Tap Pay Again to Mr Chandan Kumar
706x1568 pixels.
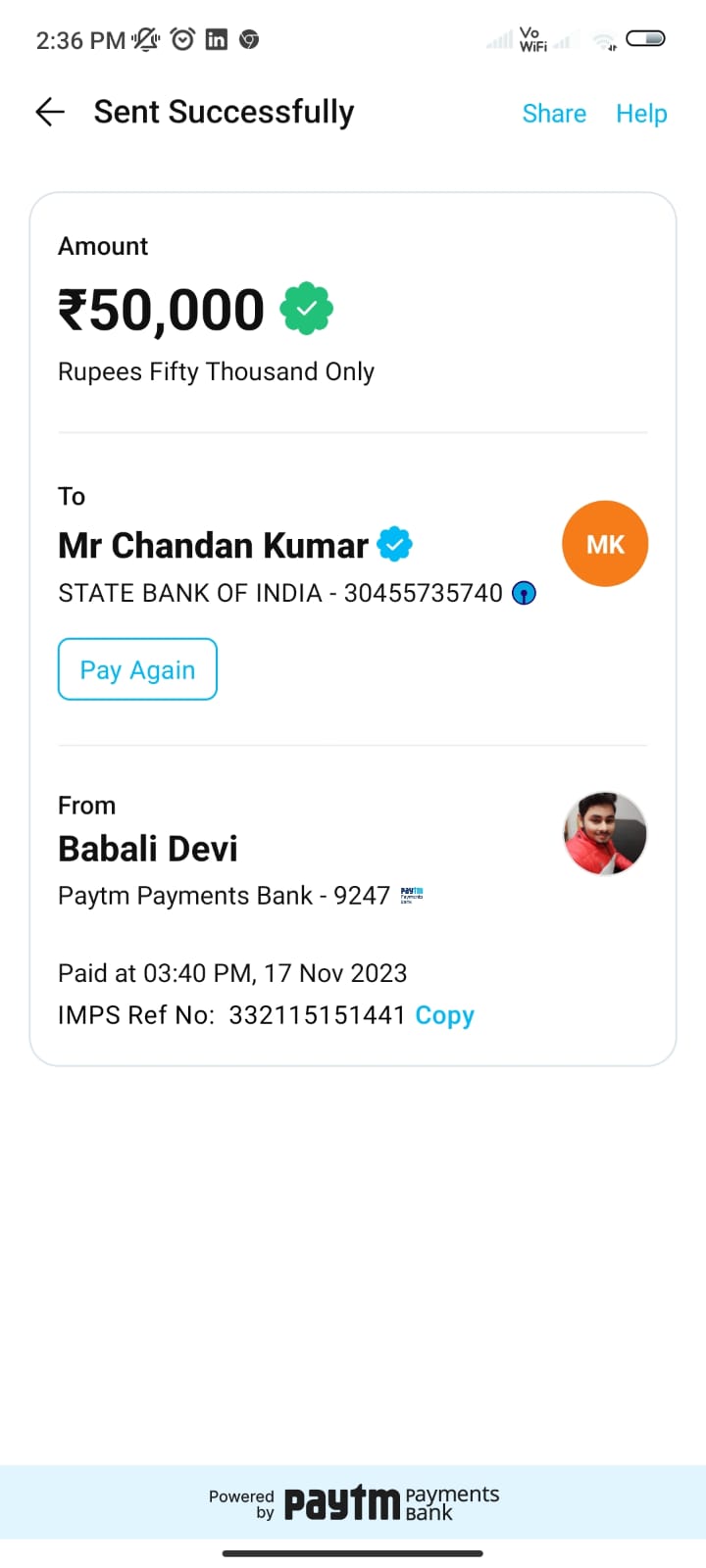(137, 669)
